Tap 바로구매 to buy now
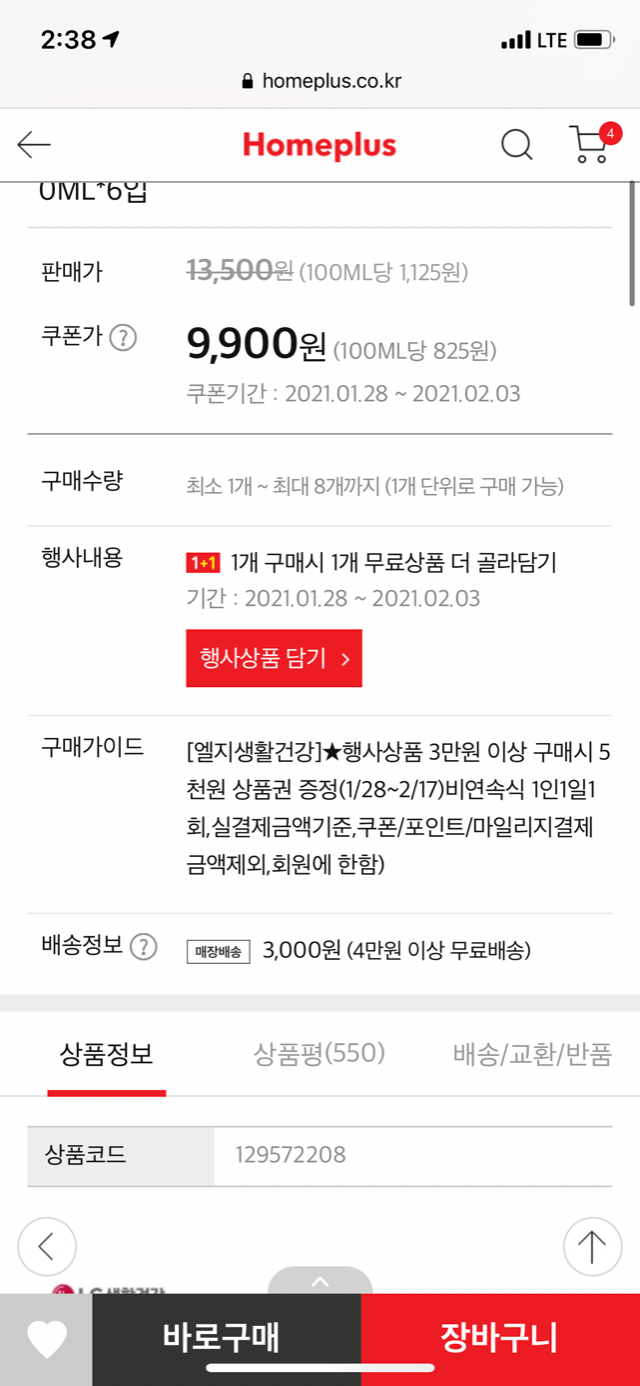Screen dimensions: 640x1386 coord(222,1338)
